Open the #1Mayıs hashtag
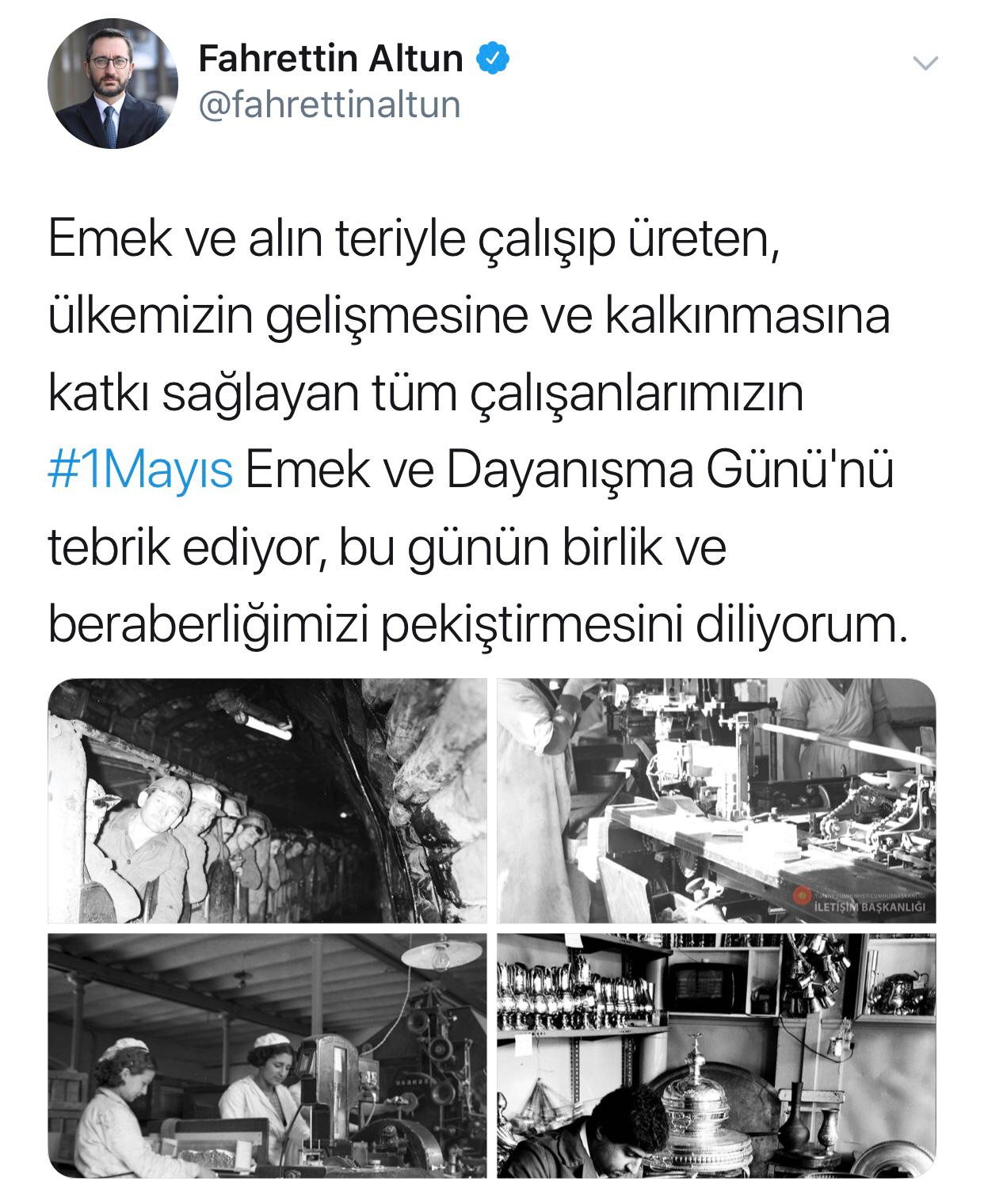The image size is (984, 1204). (x=140, y=471)
